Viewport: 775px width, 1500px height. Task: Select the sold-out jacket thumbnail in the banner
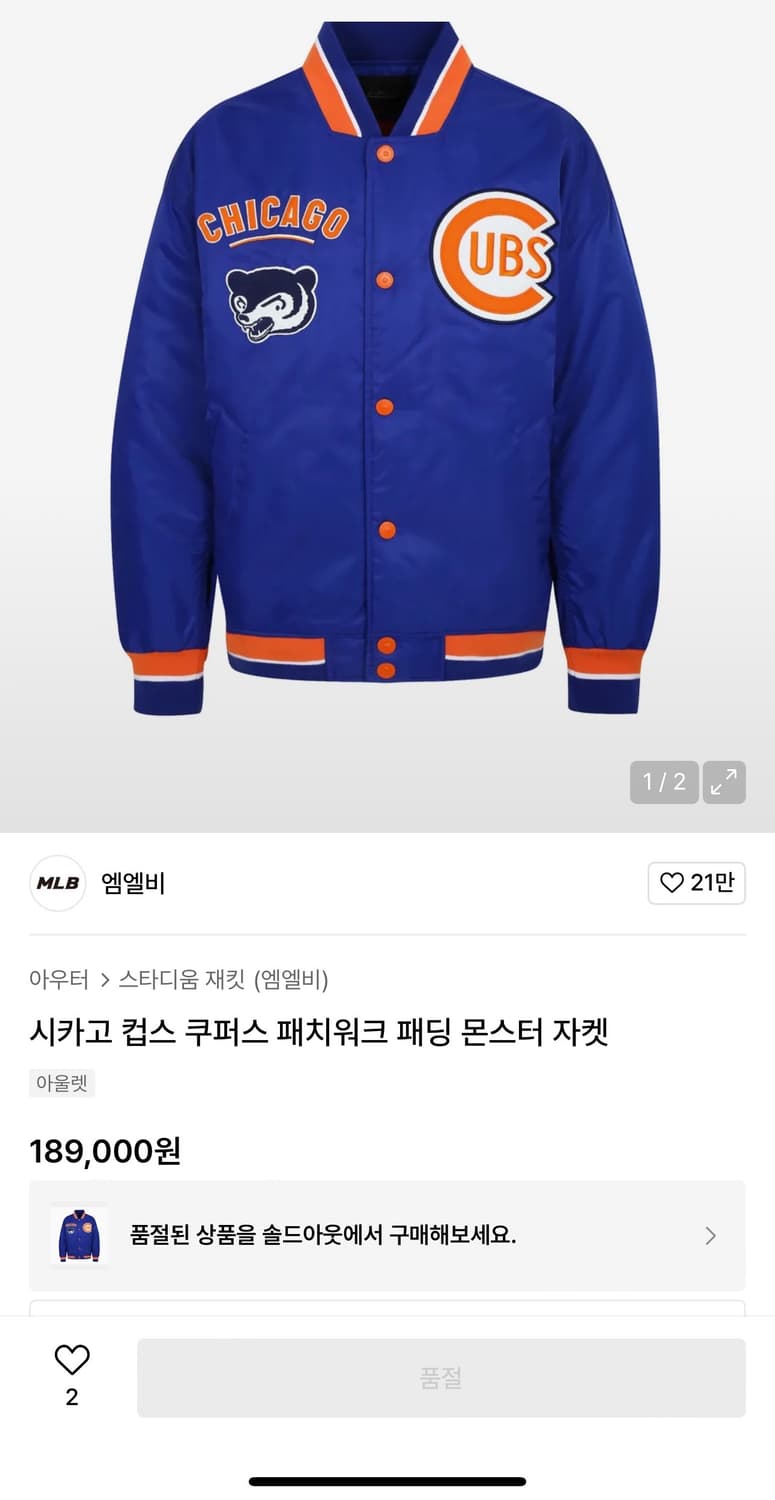click(78, 1235)
